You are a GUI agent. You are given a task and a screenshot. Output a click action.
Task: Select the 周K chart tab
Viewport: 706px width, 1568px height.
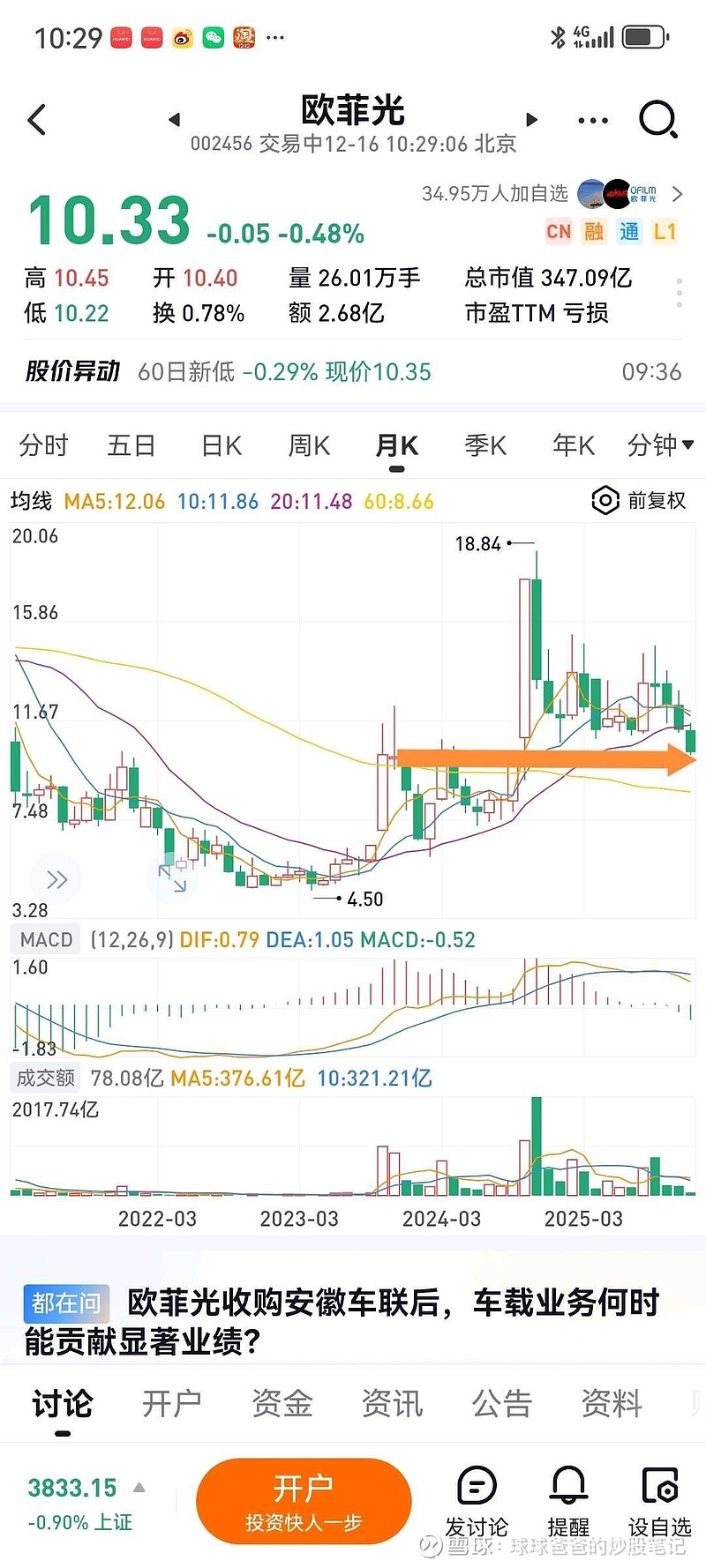[x=309, y=445]
